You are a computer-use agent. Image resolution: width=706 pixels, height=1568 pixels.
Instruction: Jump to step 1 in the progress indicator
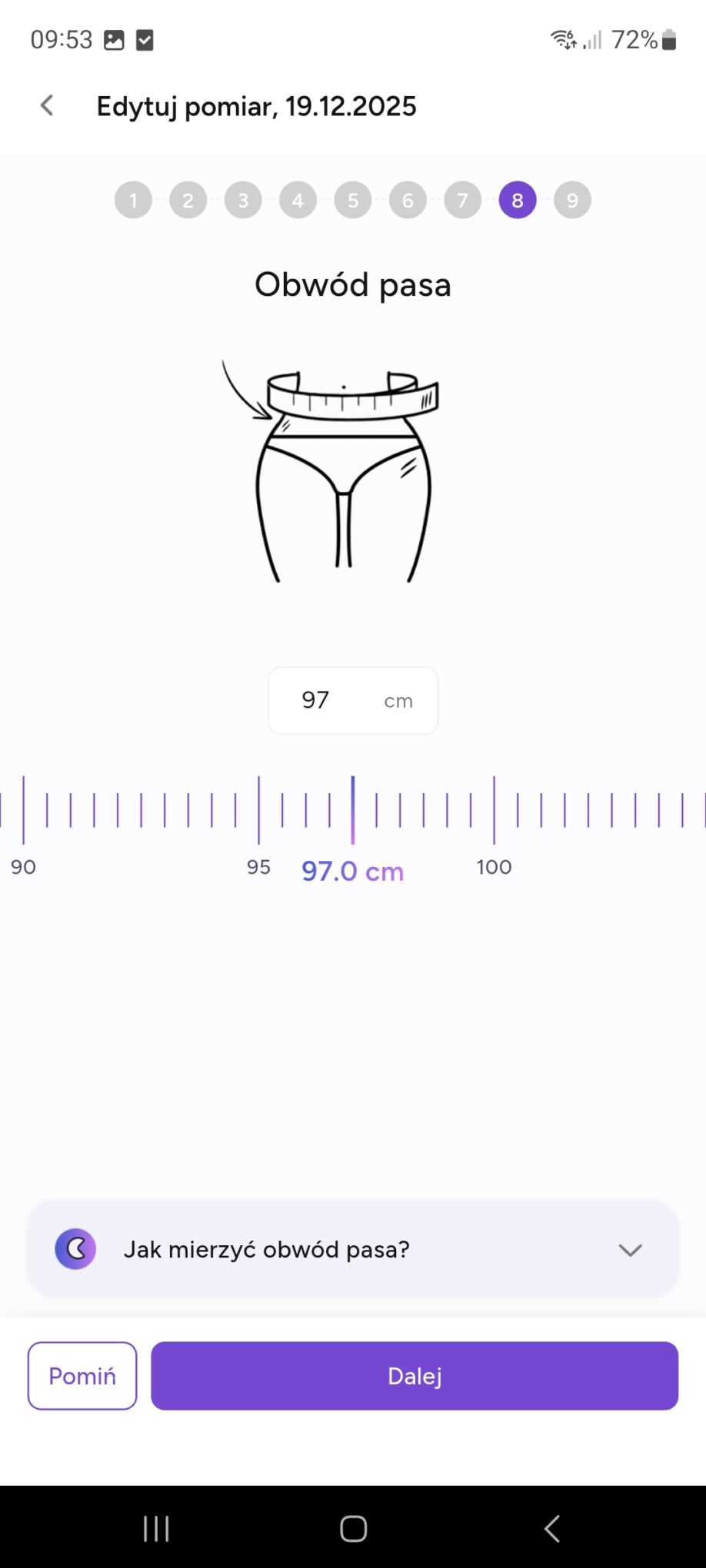coord(133,201)
